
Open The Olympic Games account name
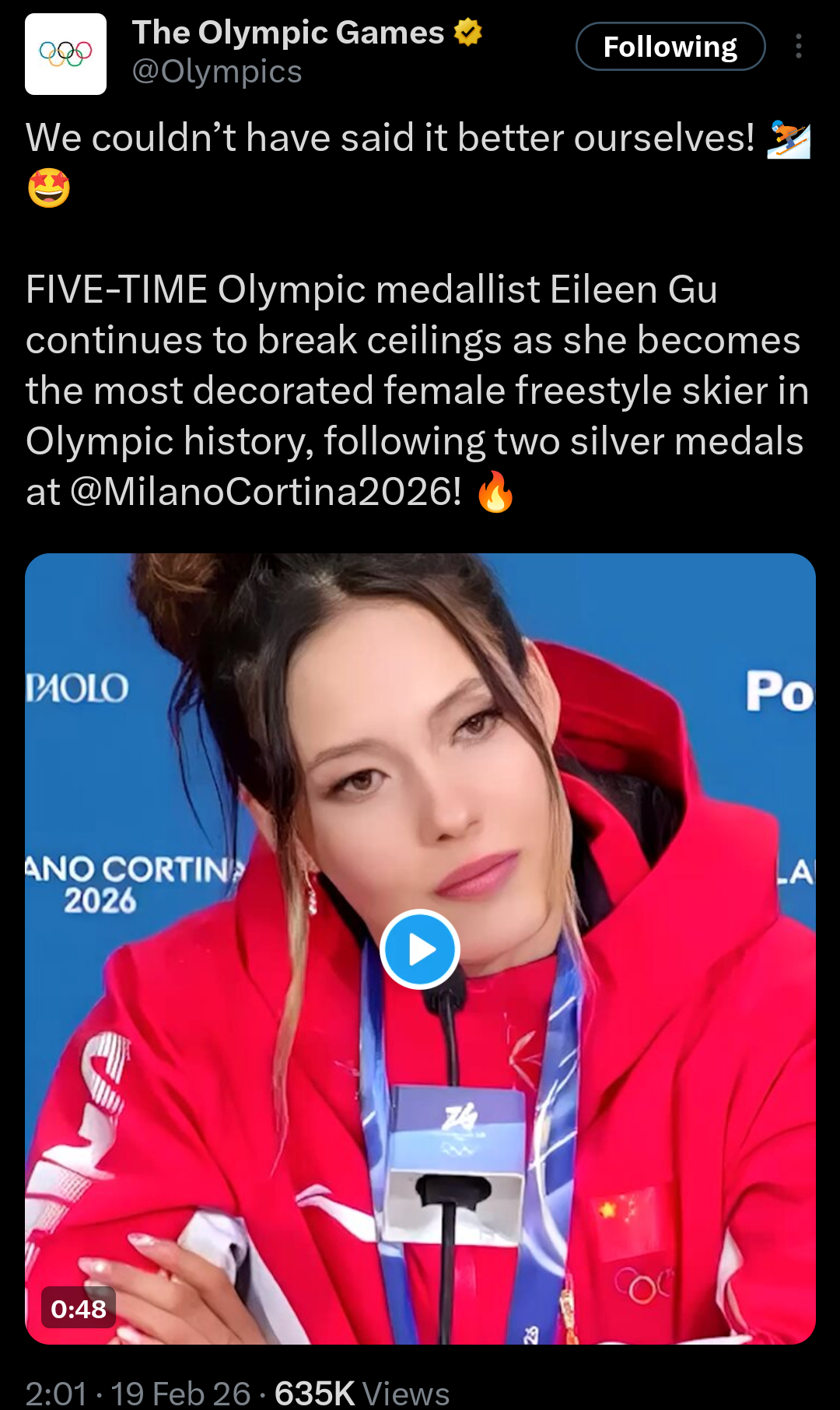288,33
